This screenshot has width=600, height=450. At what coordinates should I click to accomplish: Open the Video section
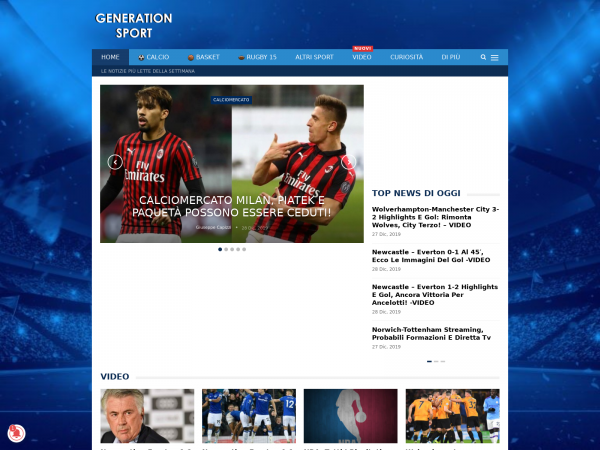[362, 57]
